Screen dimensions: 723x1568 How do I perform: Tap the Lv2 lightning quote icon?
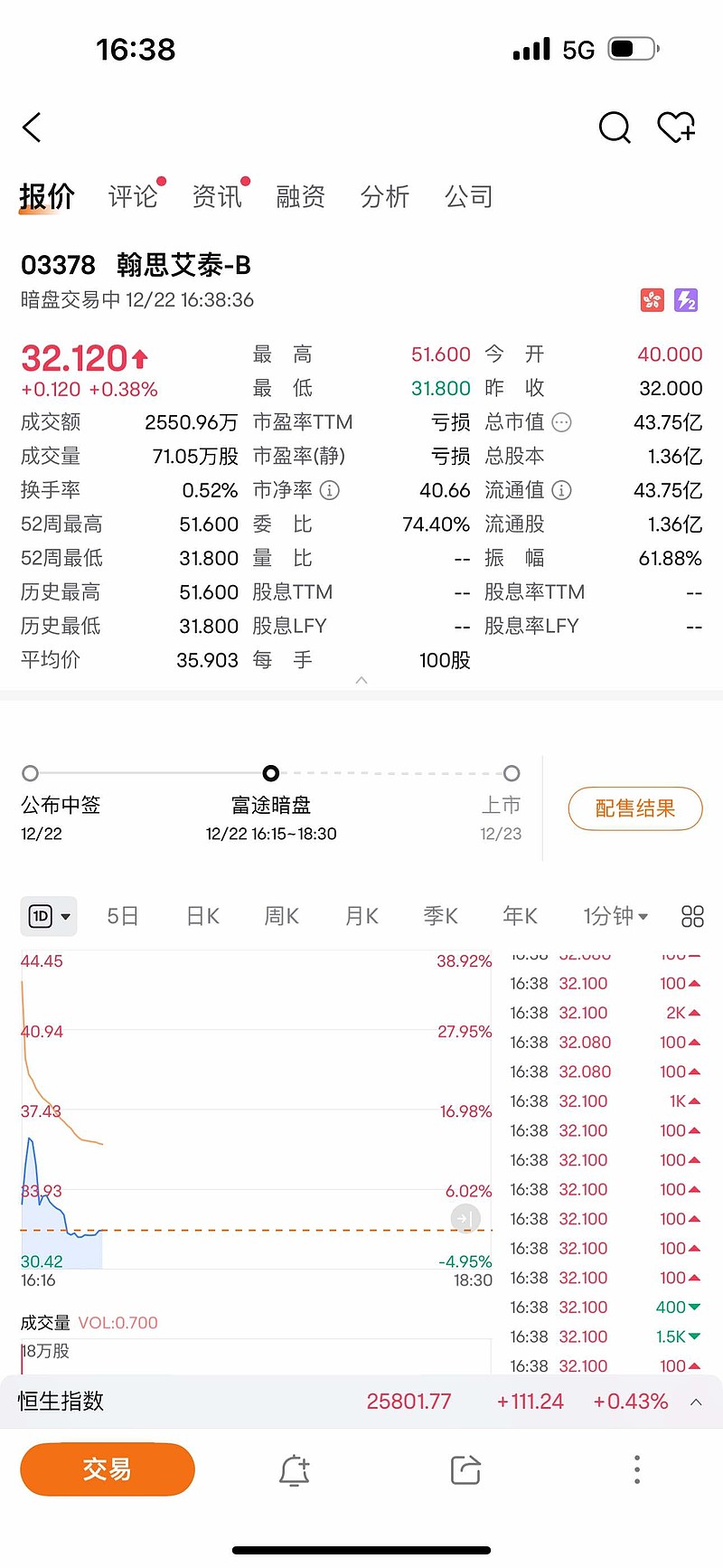687,298
